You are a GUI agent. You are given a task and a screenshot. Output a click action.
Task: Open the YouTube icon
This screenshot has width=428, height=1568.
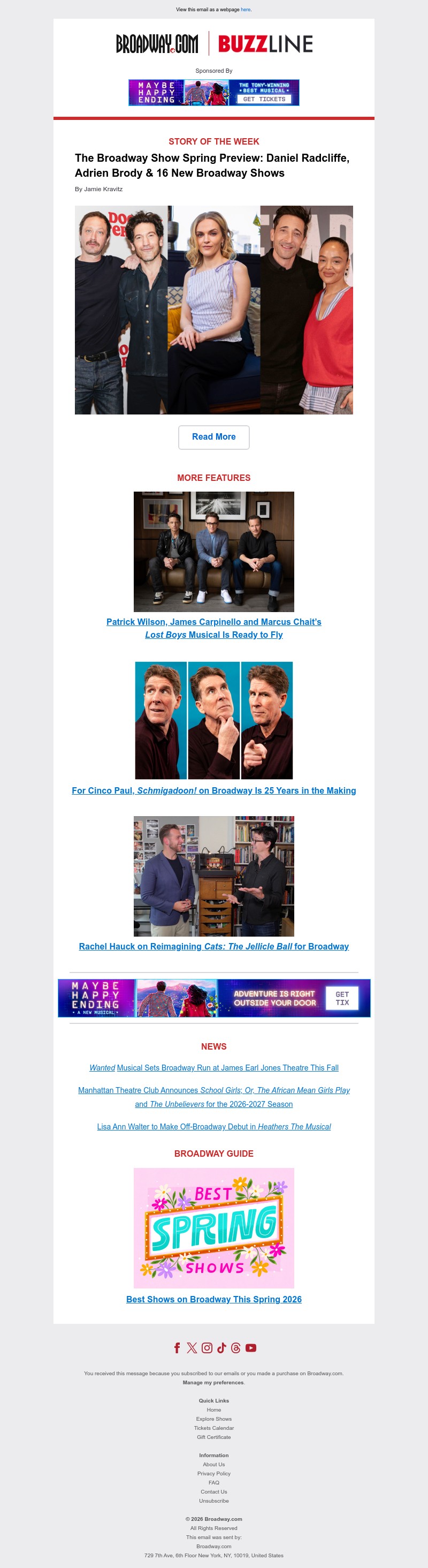[250, 1348]
